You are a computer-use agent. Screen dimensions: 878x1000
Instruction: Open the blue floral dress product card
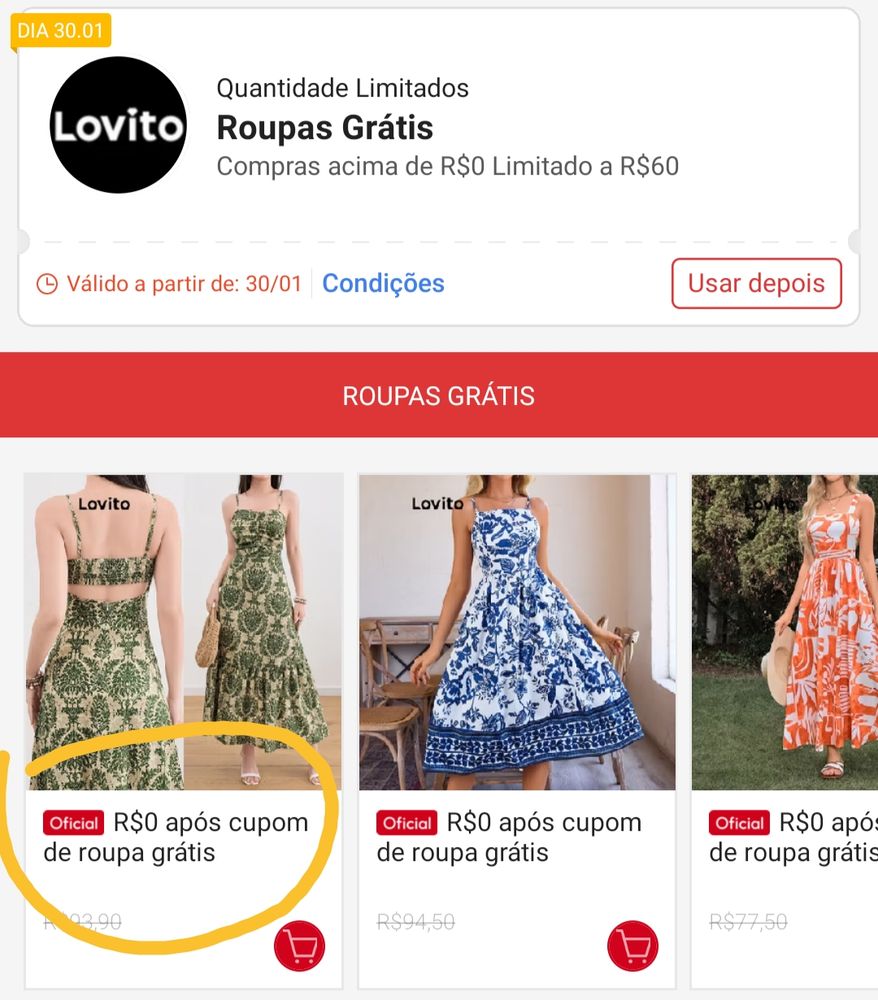pyautogui.click(x=517, y=632)
